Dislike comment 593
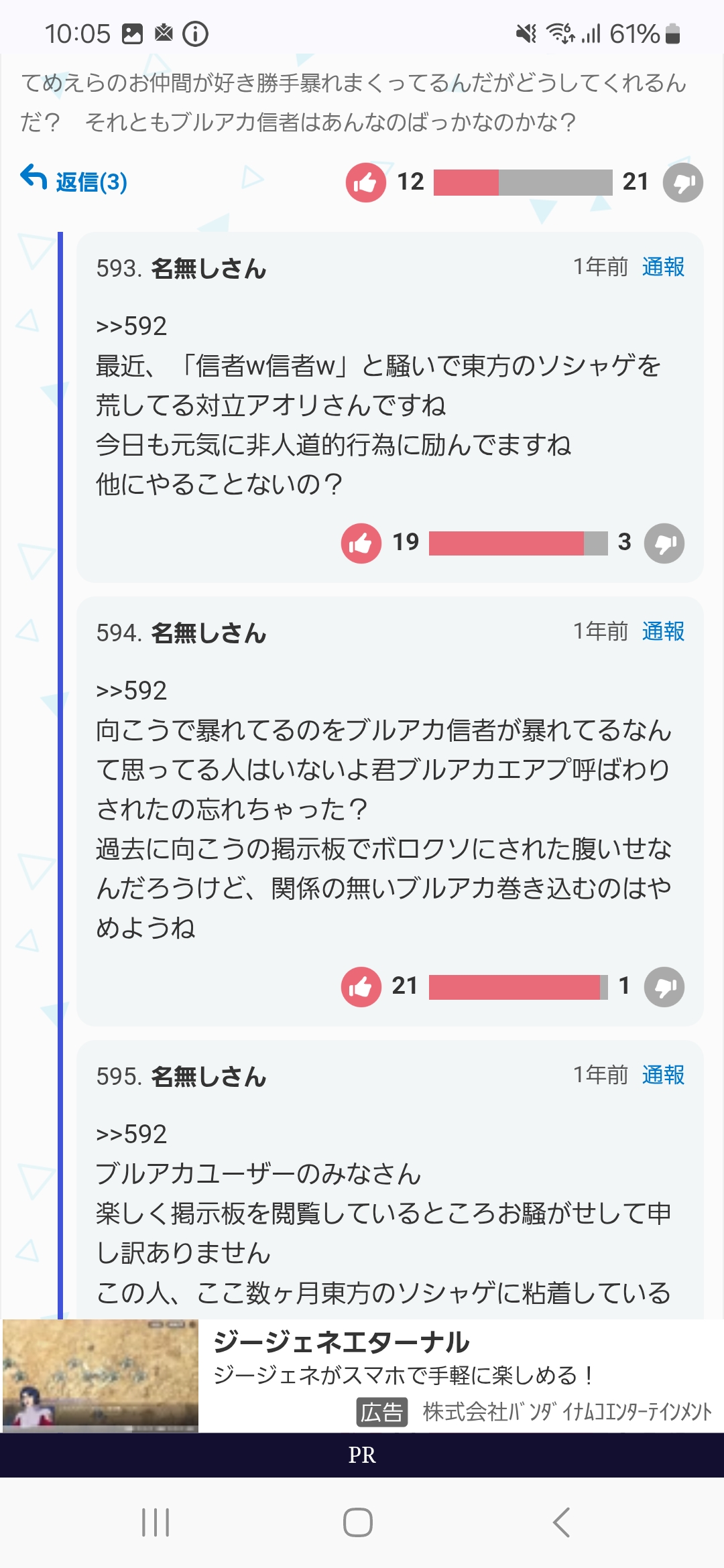This screenshot has height=1568, width=724. pos(664,543)
